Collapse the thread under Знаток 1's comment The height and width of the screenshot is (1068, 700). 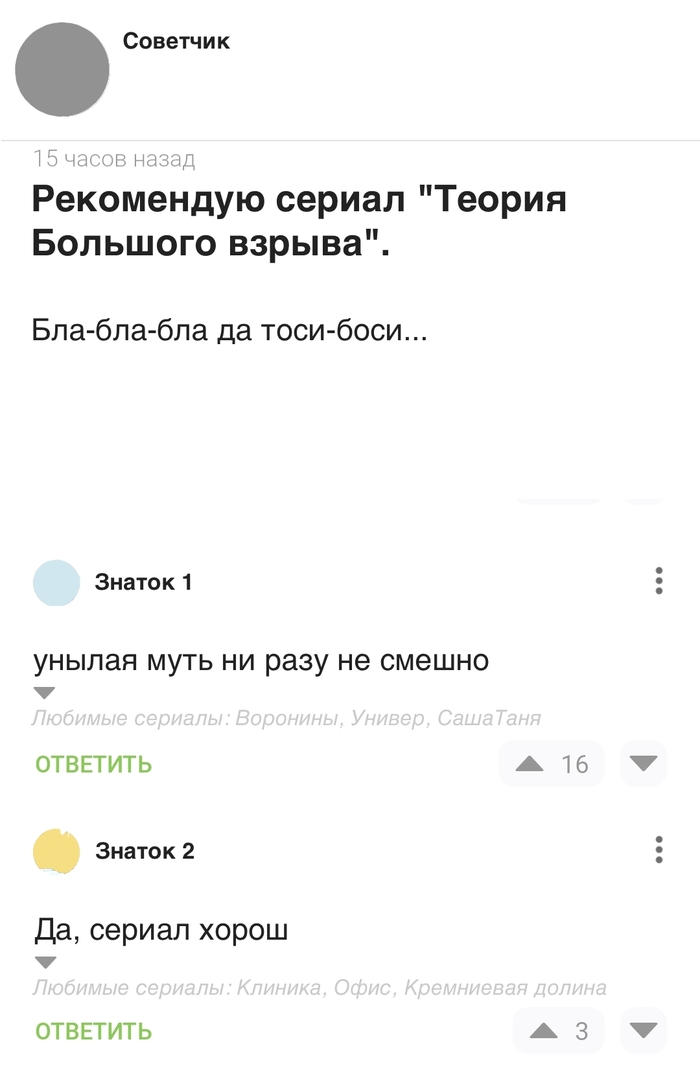45,693
